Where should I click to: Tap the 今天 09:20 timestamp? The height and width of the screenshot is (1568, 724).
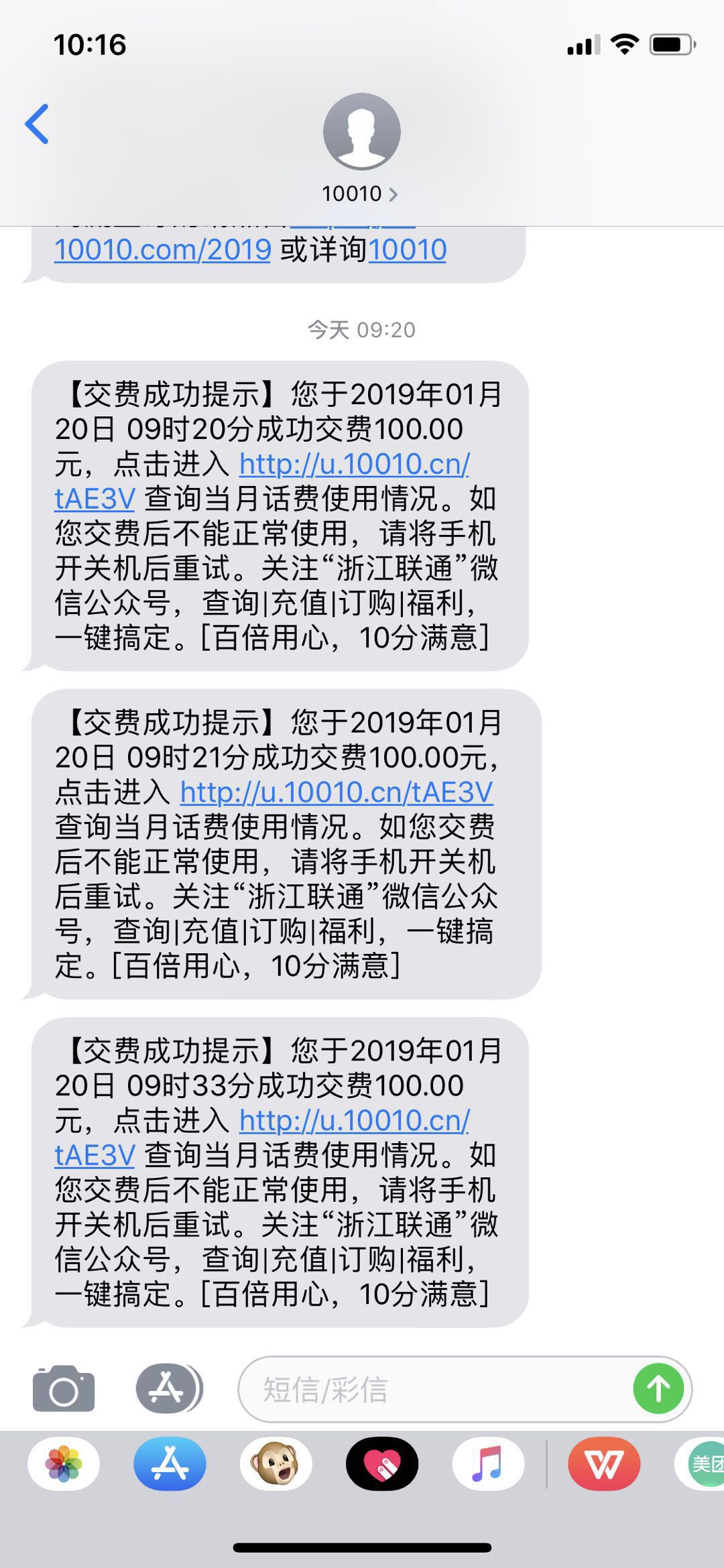tap(361, 328)
